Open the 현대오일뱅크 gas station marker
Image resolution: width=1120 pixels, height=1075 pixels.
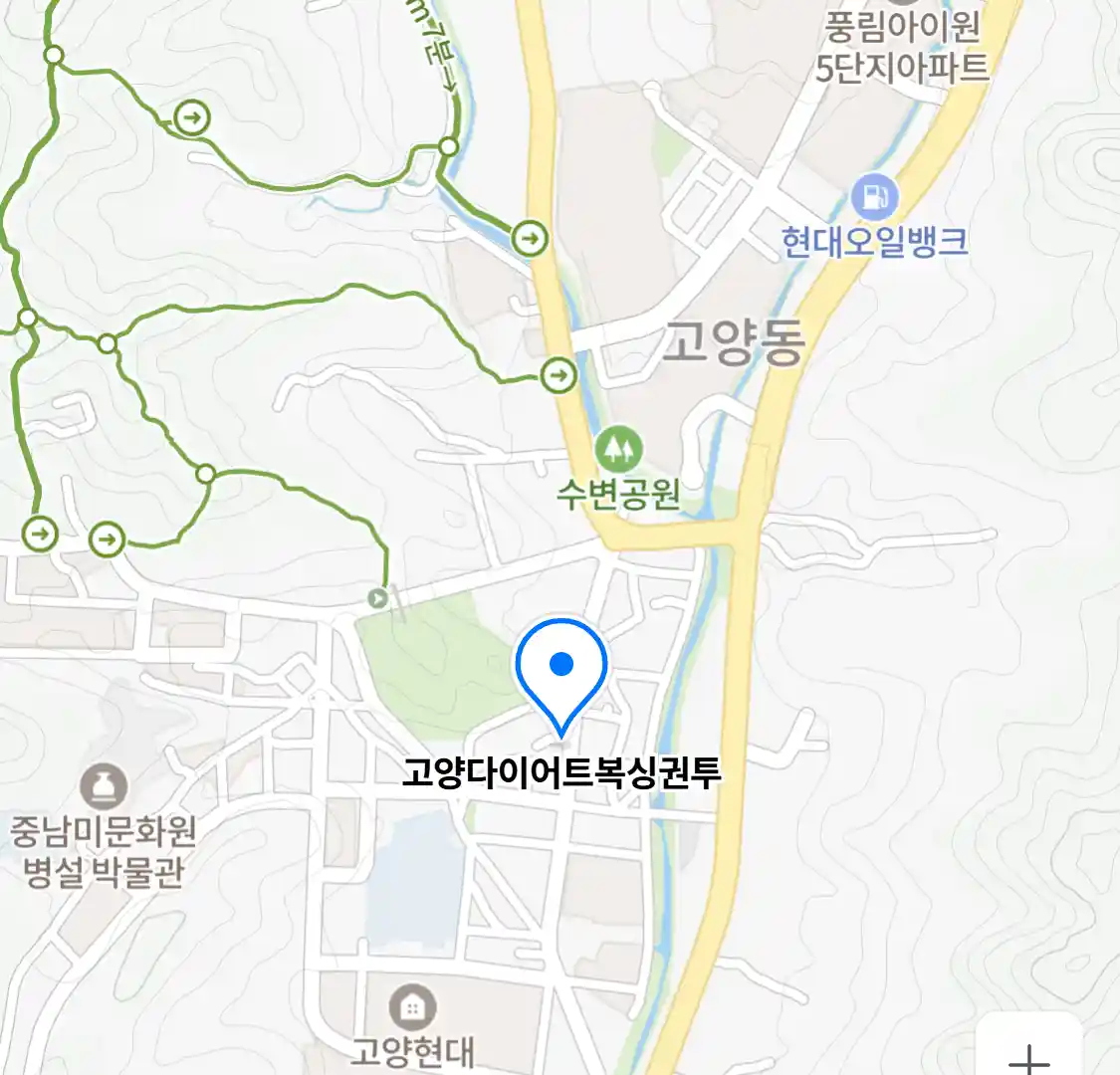click(x=875, y=198)
